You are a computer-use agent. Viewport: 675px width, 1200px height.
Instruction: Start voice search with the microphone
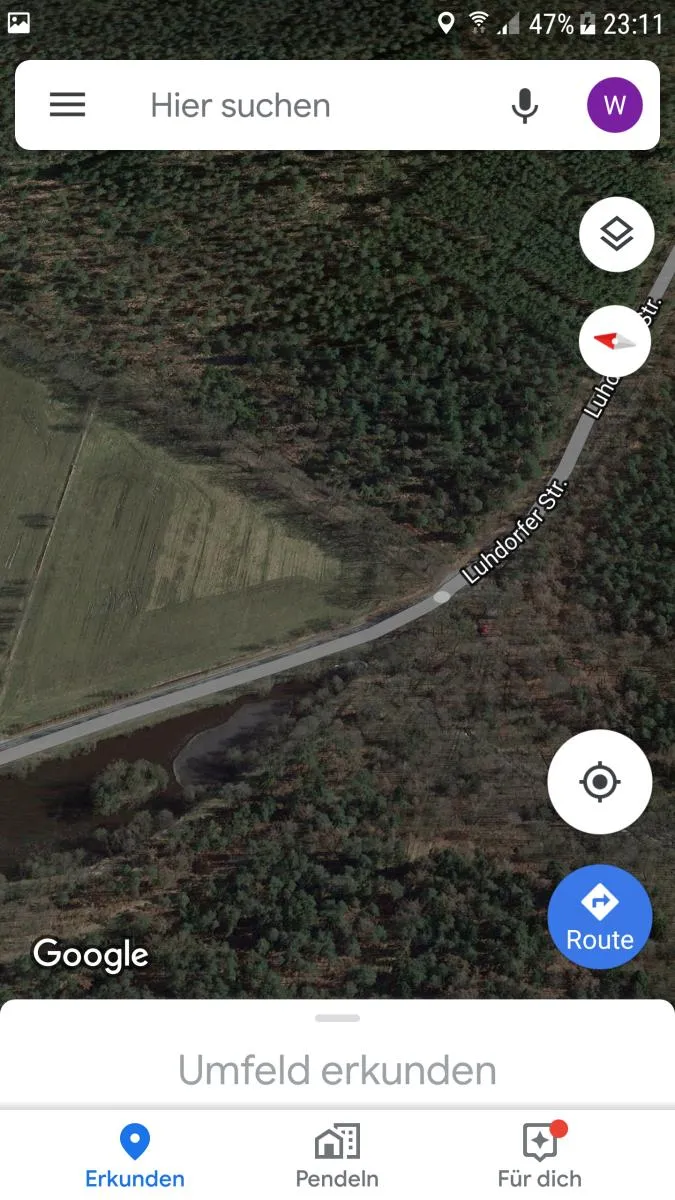[x=524, y=105]
